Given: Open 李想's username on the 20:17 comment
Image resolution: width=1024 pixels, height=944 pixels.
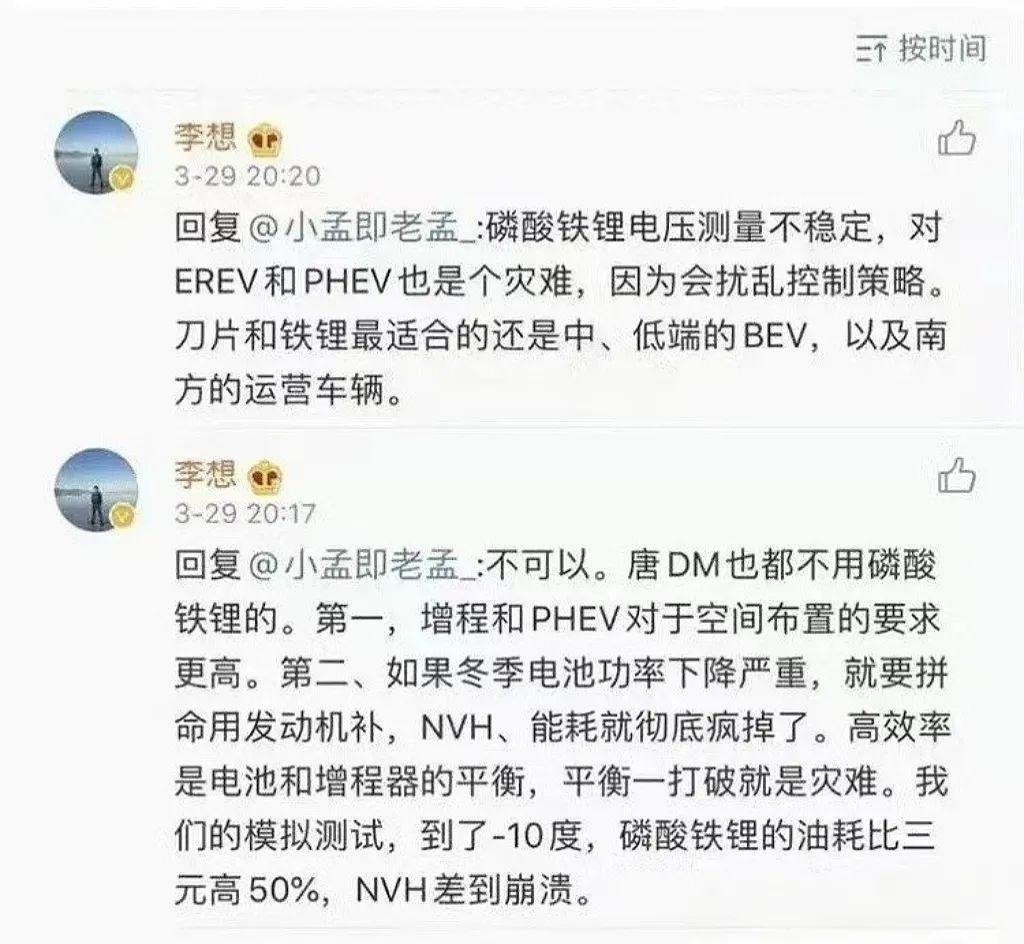Looking at the screenshot, I should click(205, 475).
